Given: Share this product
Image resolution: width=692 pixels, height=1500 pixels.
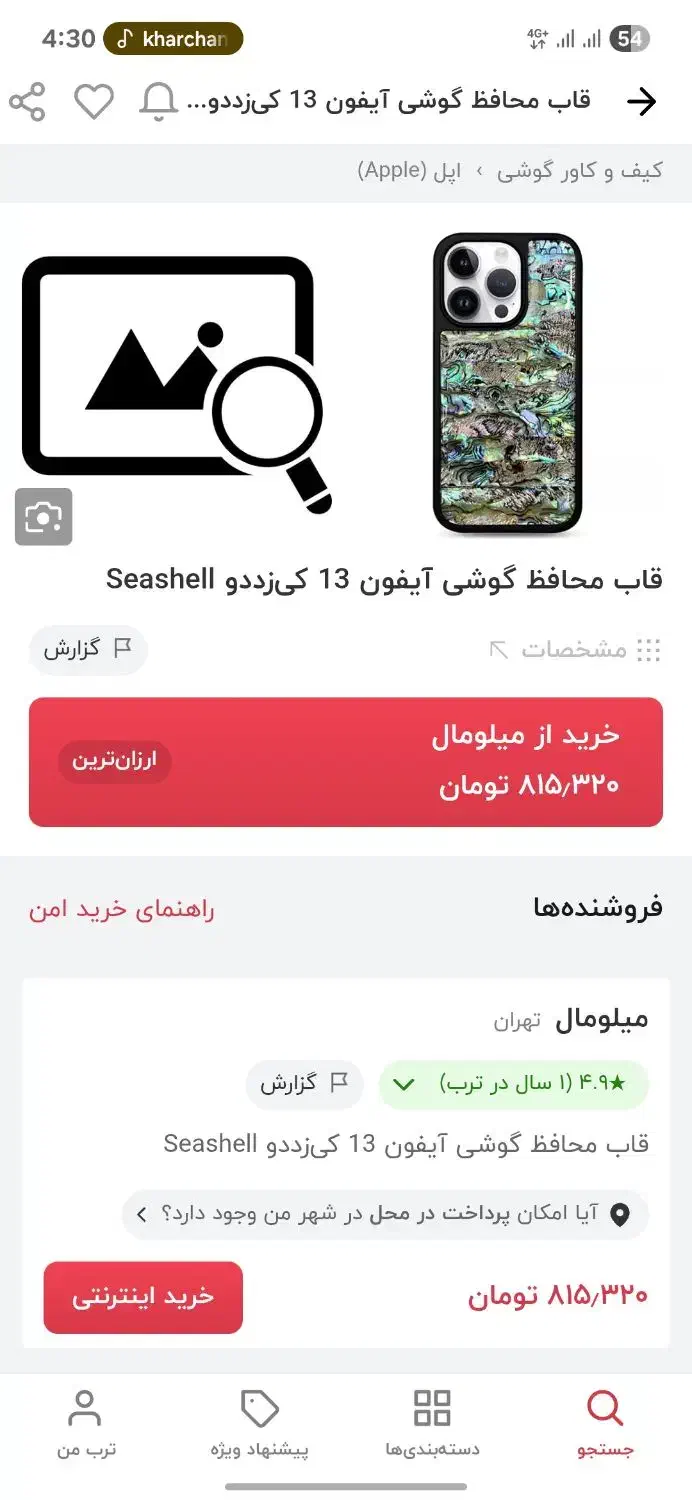Looking at the screenshot, I should [27, 102].
